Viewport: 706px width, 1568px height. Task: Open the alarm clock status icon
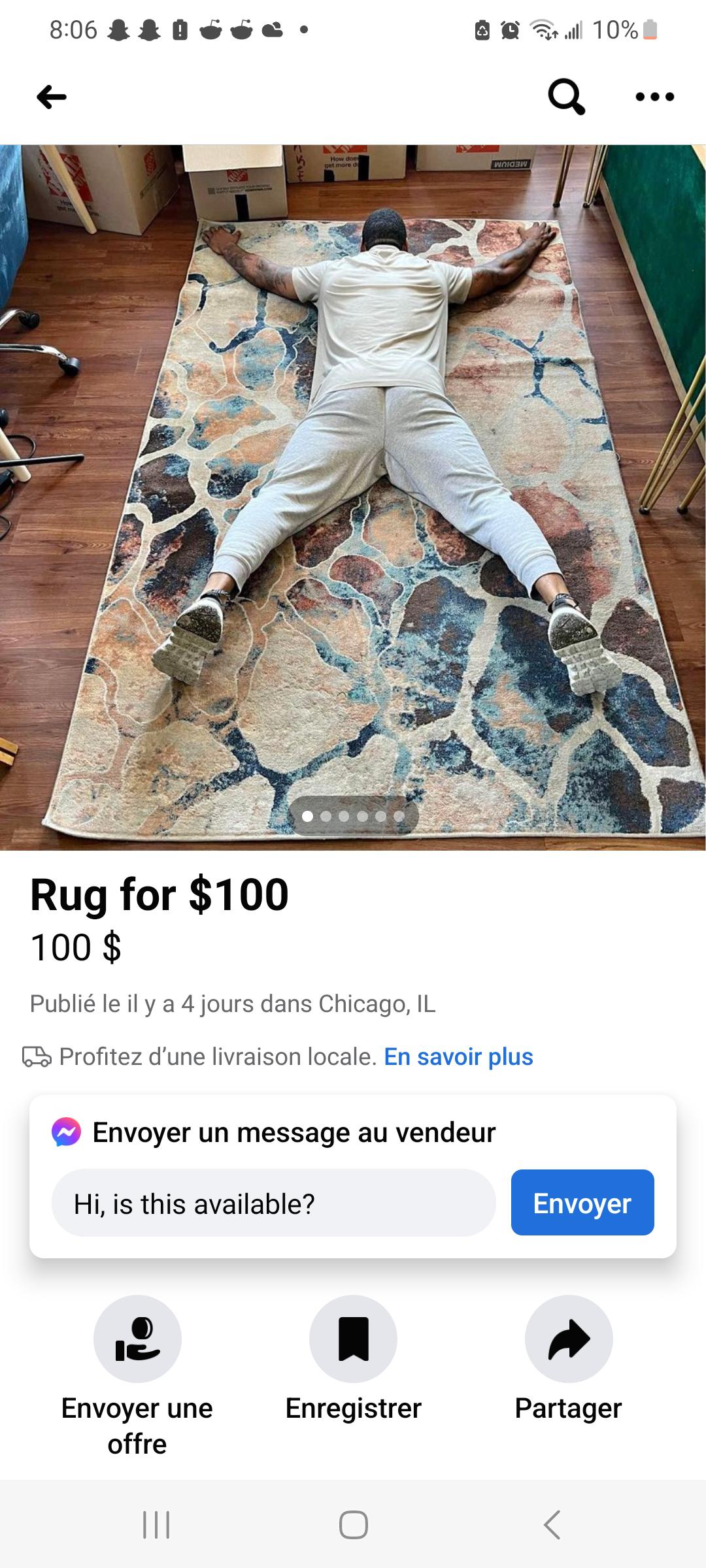(510, 29)
